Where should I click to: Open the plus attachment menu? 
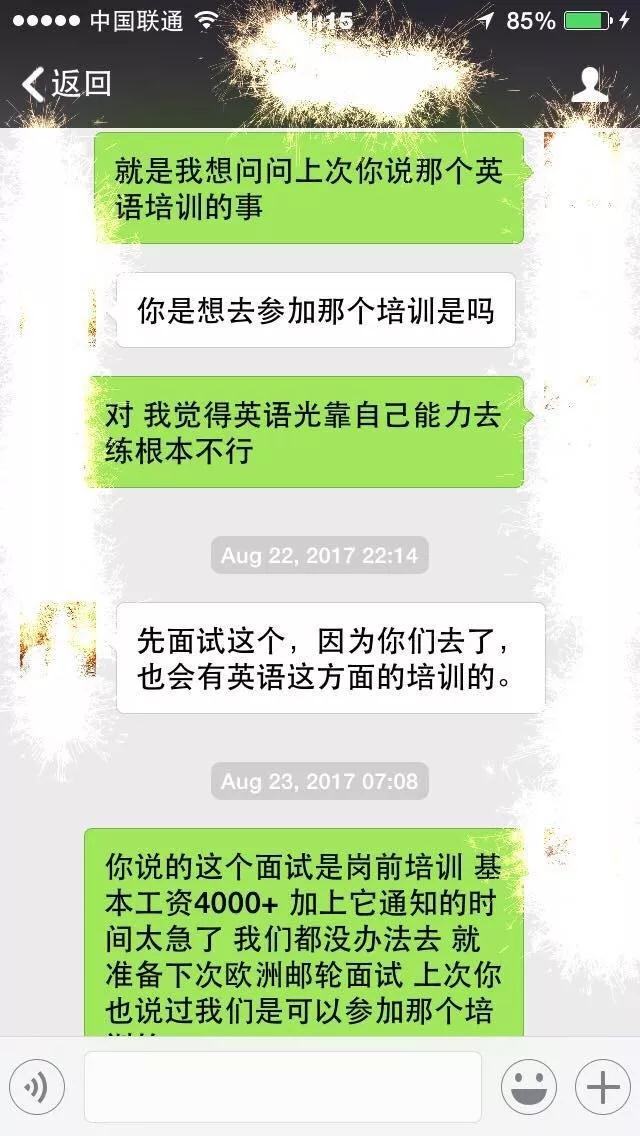(x=602, y=1087)
